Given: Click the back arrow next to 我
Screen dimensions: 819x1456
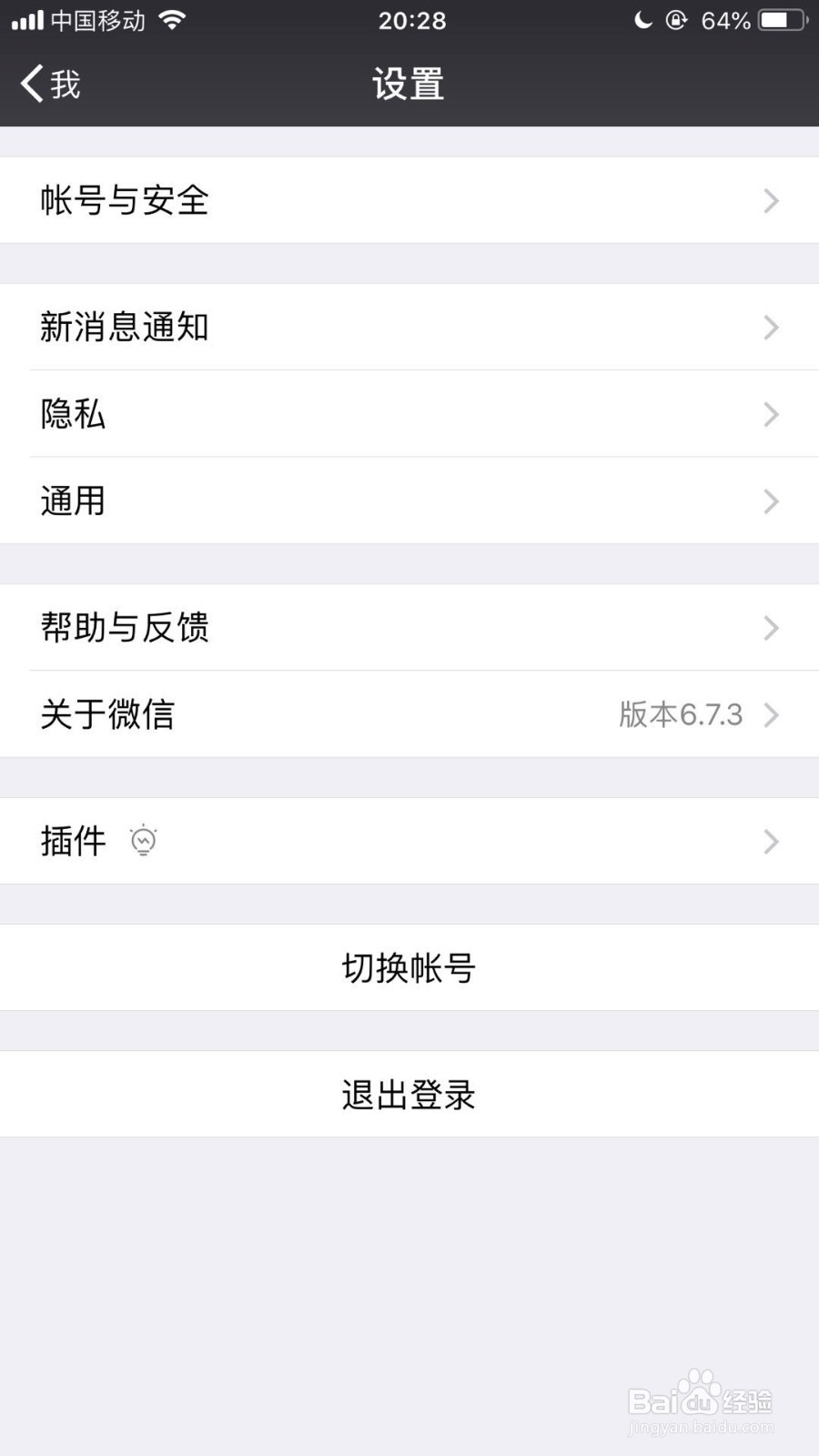Looking at the screenshot, I should click(30, 84).
